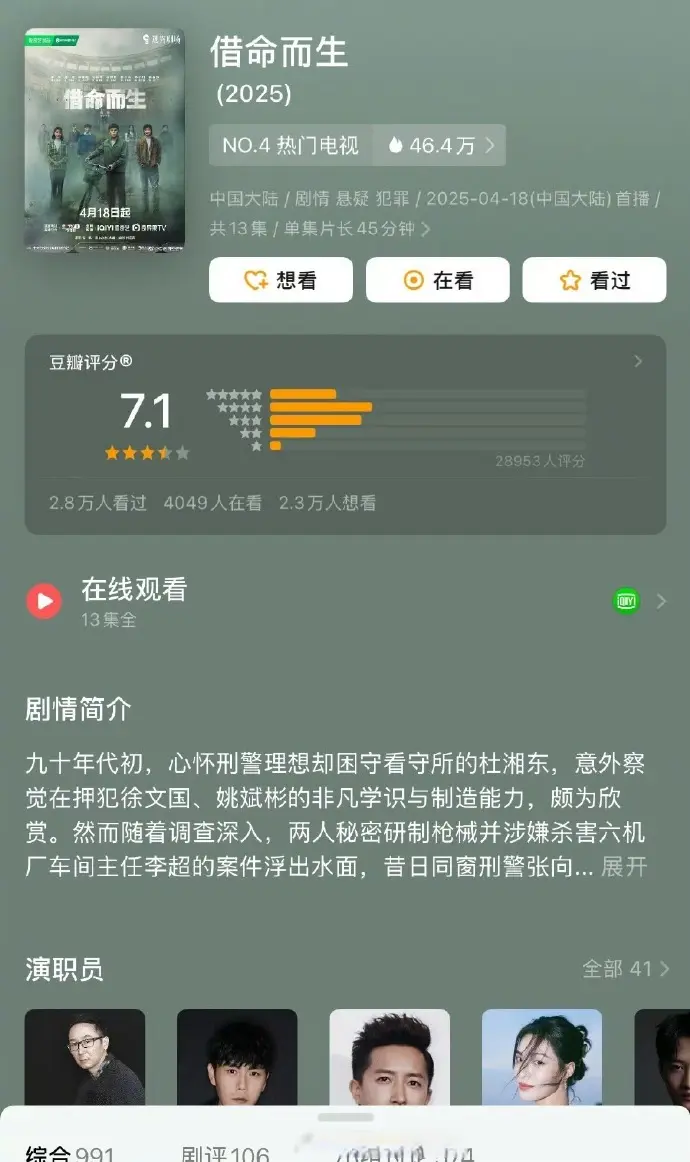This screenshot has height=1162, width=690.
Task: Open the NO.4 热门电视 ranking chip
Action: (290, 146)
